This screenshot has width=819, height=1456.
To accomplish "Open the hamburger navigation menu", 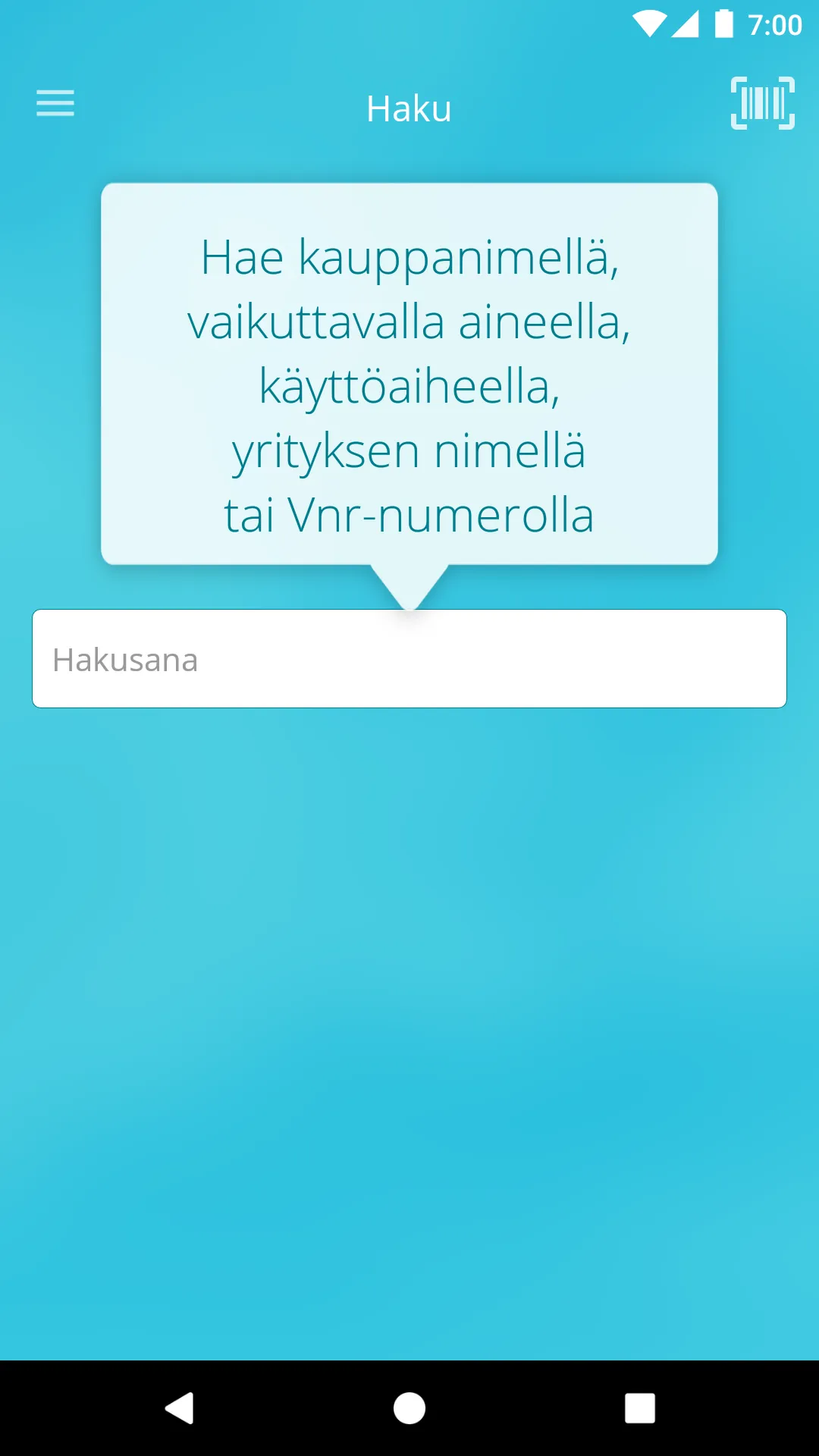I will 55,103.
